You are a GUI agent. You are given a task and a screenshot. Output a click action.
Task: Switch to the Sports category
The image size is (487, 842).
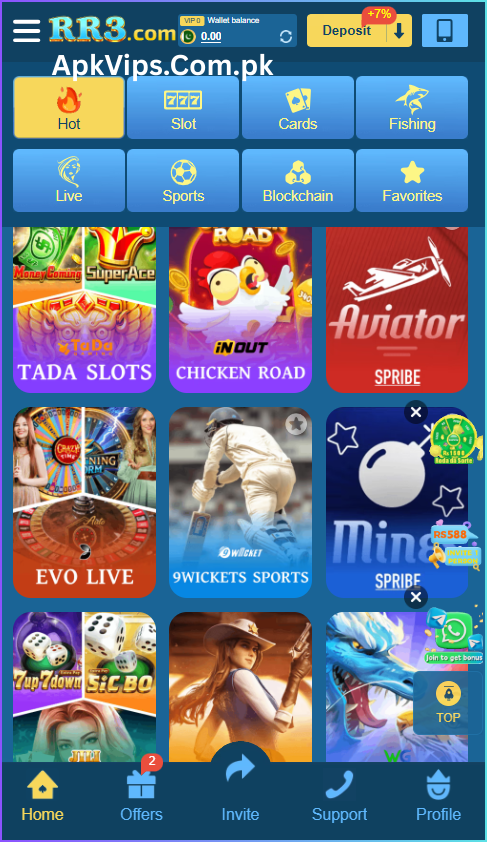tap(183, 180)
